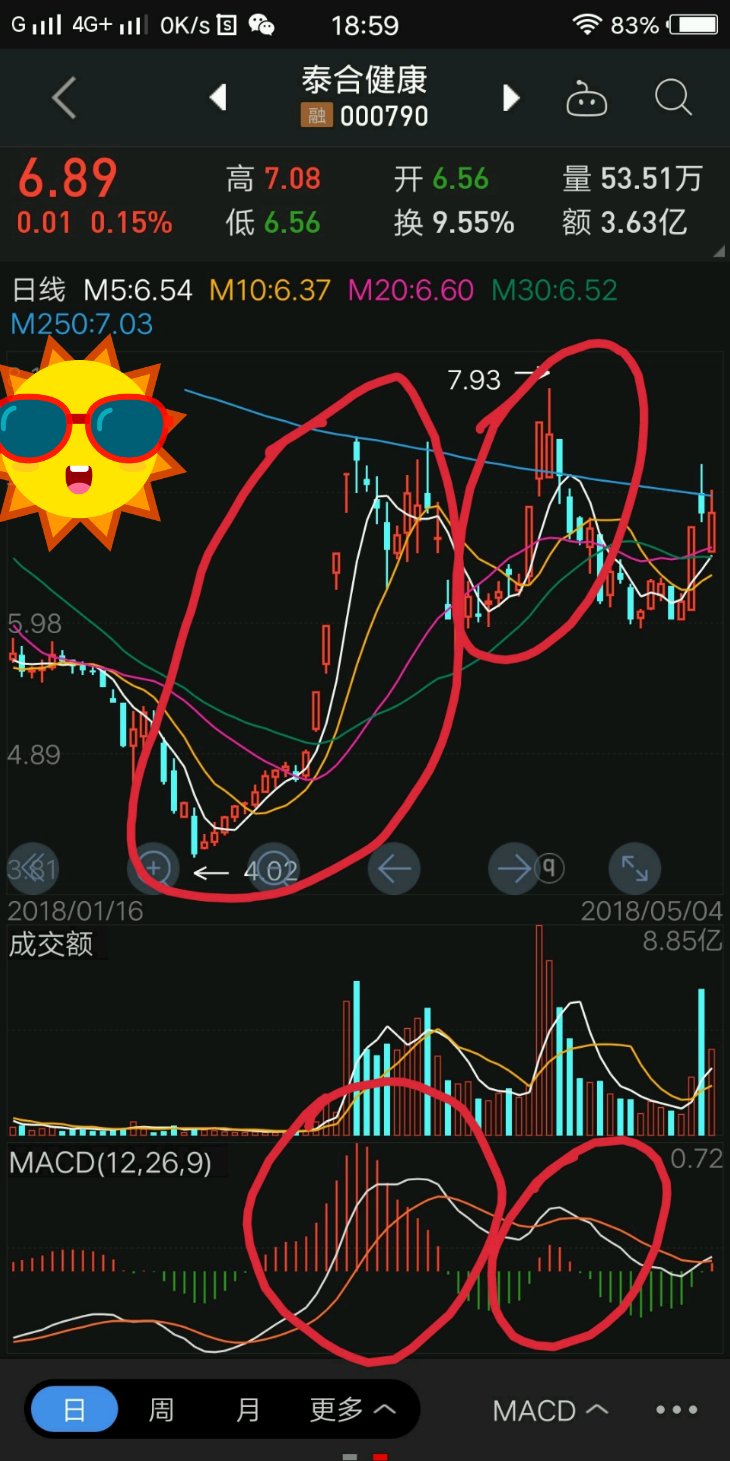This screenshot has width=730, height=1461.
Task: Expand chart to full screen
Action: pos(634,868)
